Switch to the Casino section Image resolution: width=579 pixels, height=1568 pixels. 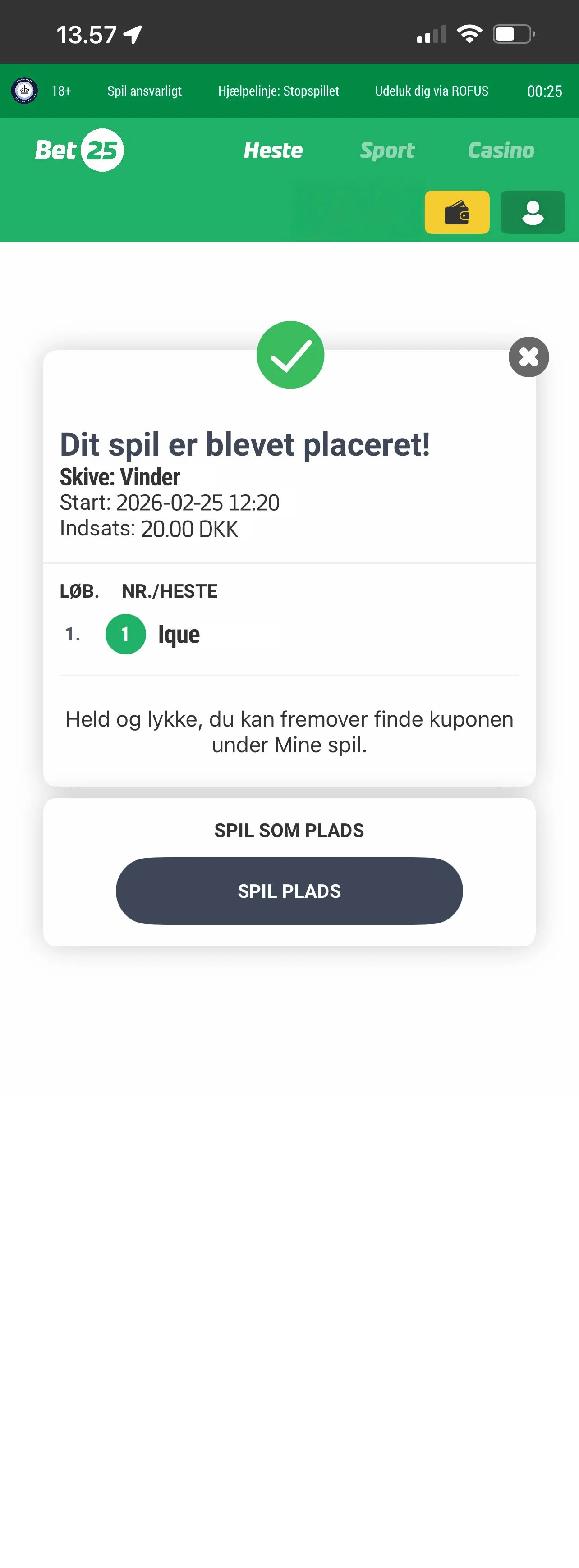coord(501,151)
